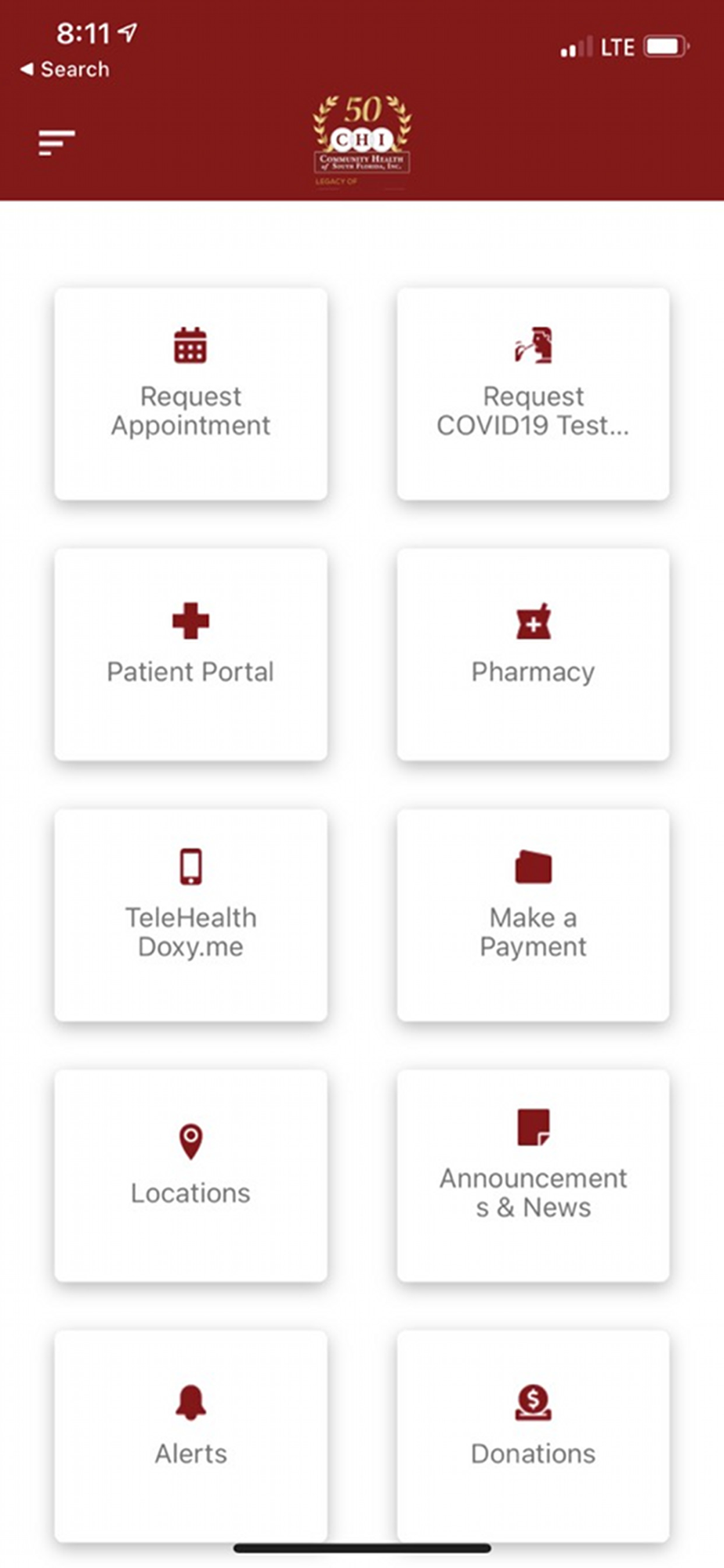The image size is (724, 1568).
Task: Open Request Appointment
Action: pyautogui.click(x=190, y=394)
